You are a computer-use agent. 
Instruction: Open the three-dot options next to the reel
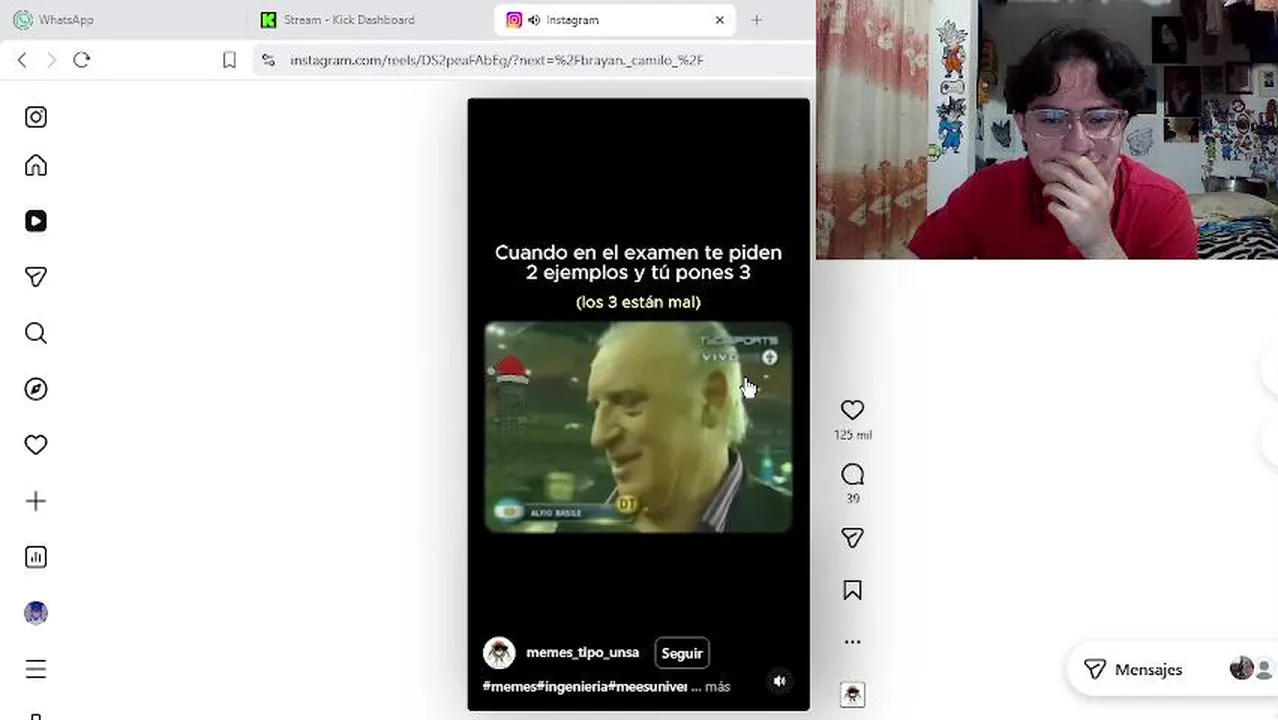point(852,642)
